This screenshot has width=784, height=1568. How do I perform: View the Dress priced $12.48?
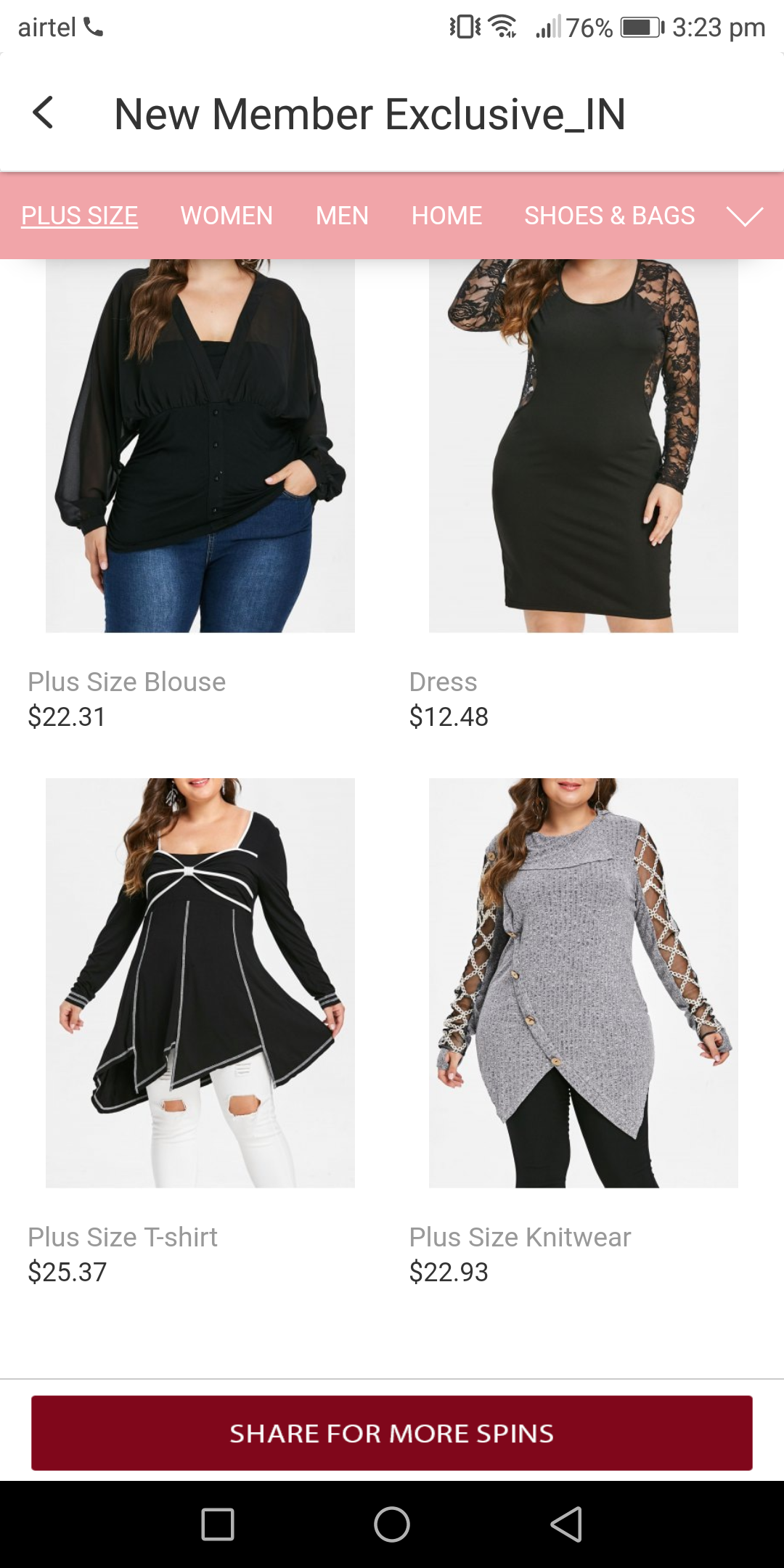[x=583, y=446]
